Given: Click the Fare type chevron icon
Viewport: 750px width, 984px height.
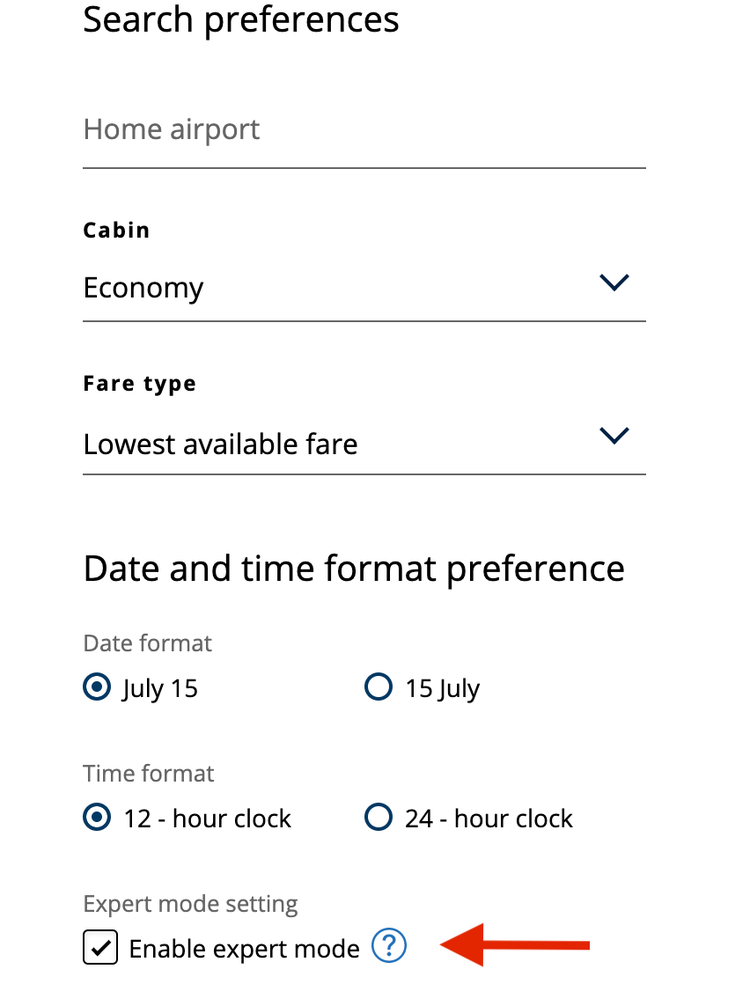Looking at the screenshot, I should pos(615,436).
